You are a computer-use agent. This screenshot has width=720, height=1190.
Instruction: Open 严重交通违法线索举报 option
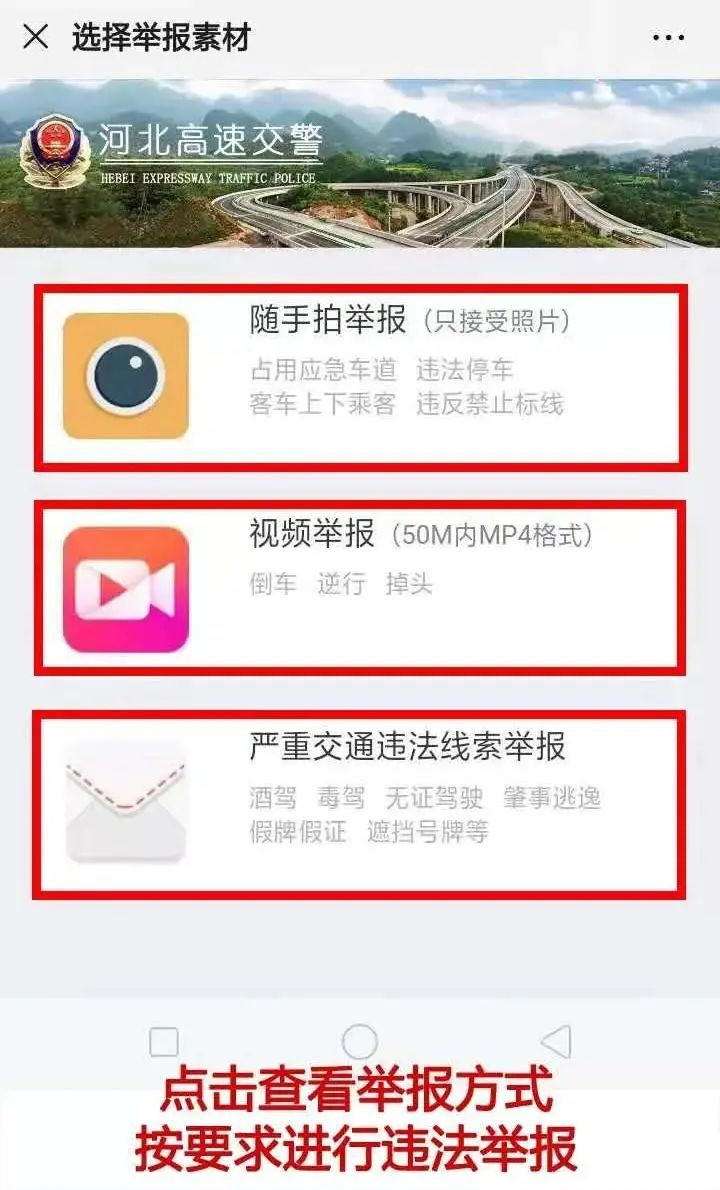(360, 804)
